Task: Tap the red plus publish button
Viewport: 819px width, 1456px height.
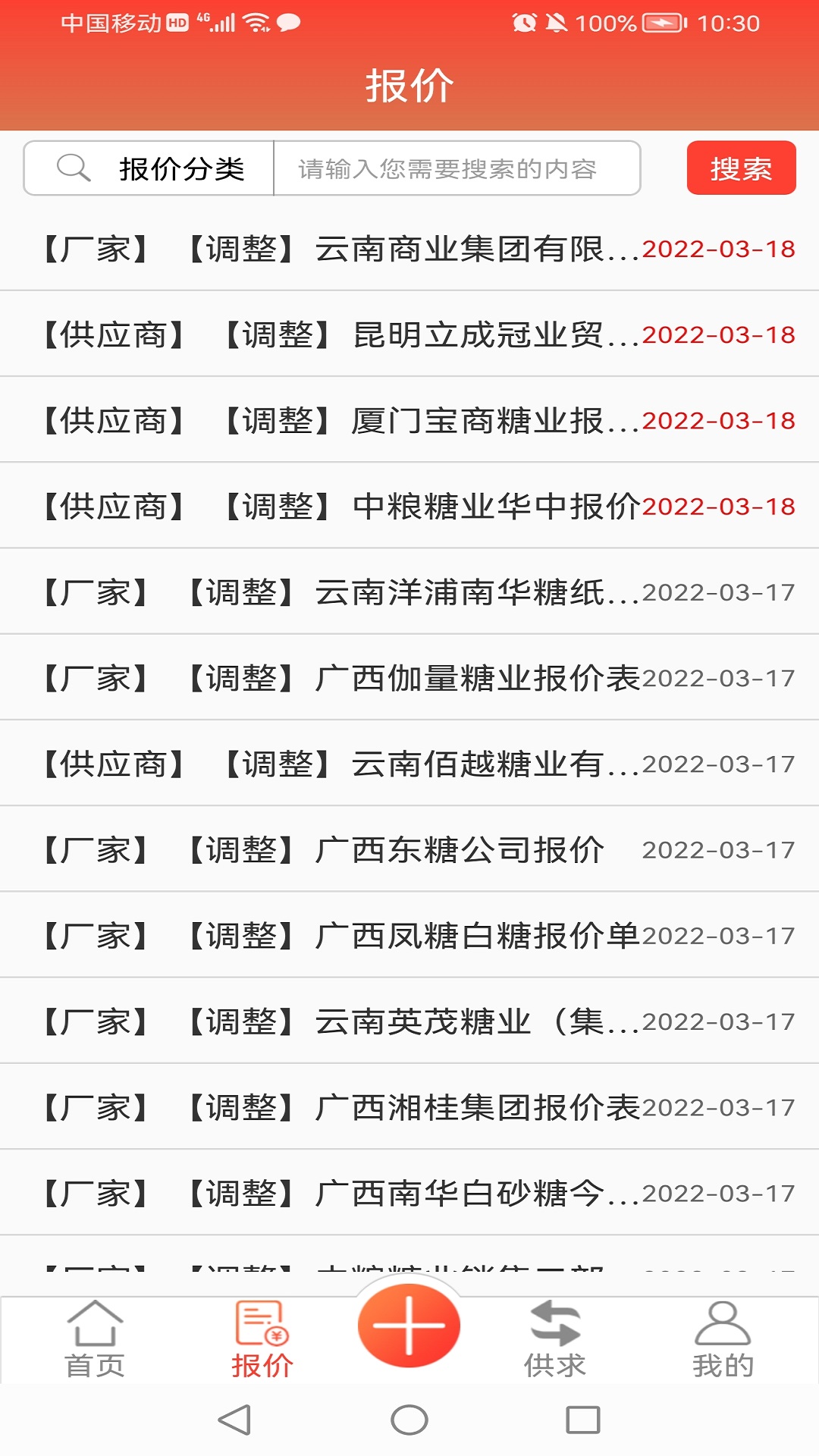Action: [409, 1326]
